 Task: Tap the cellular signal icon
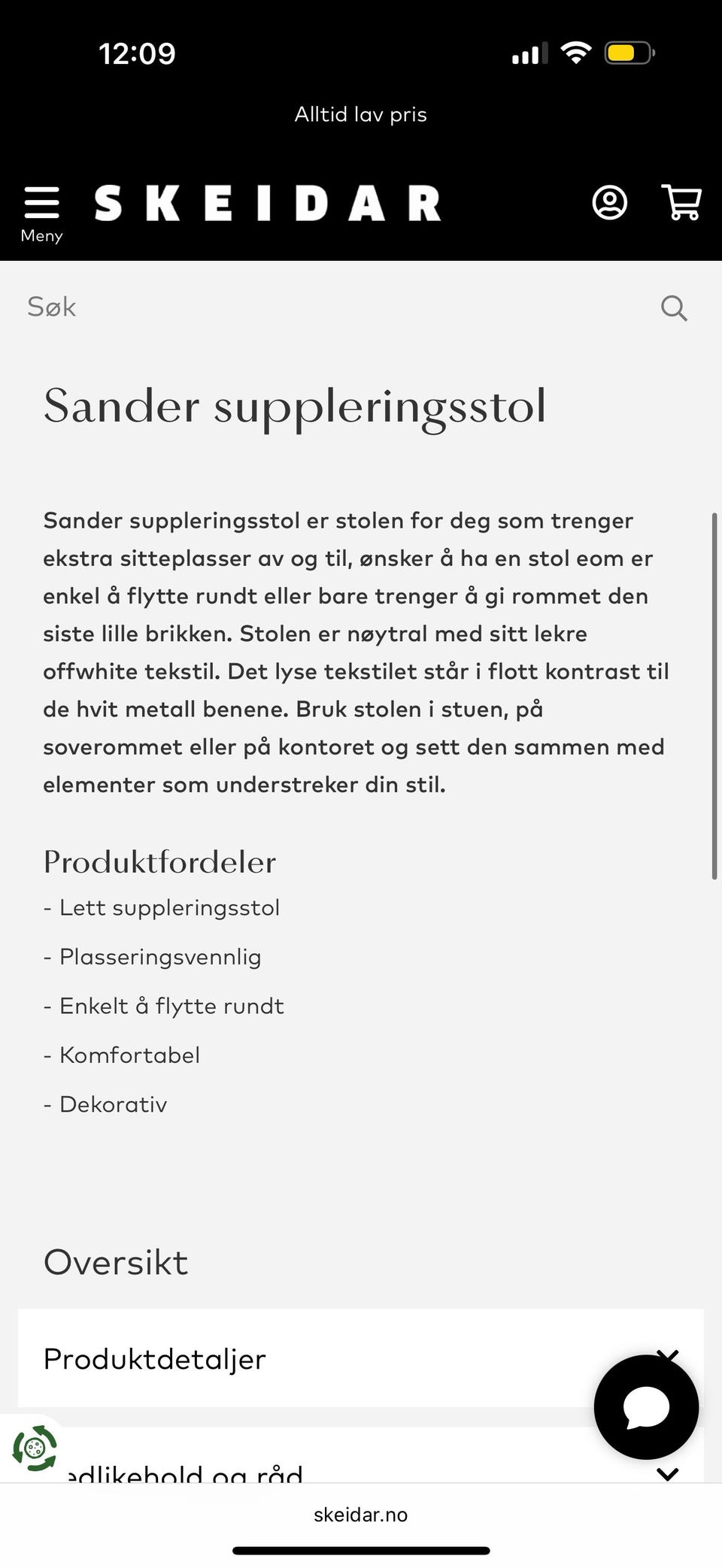tap(526, 52)
